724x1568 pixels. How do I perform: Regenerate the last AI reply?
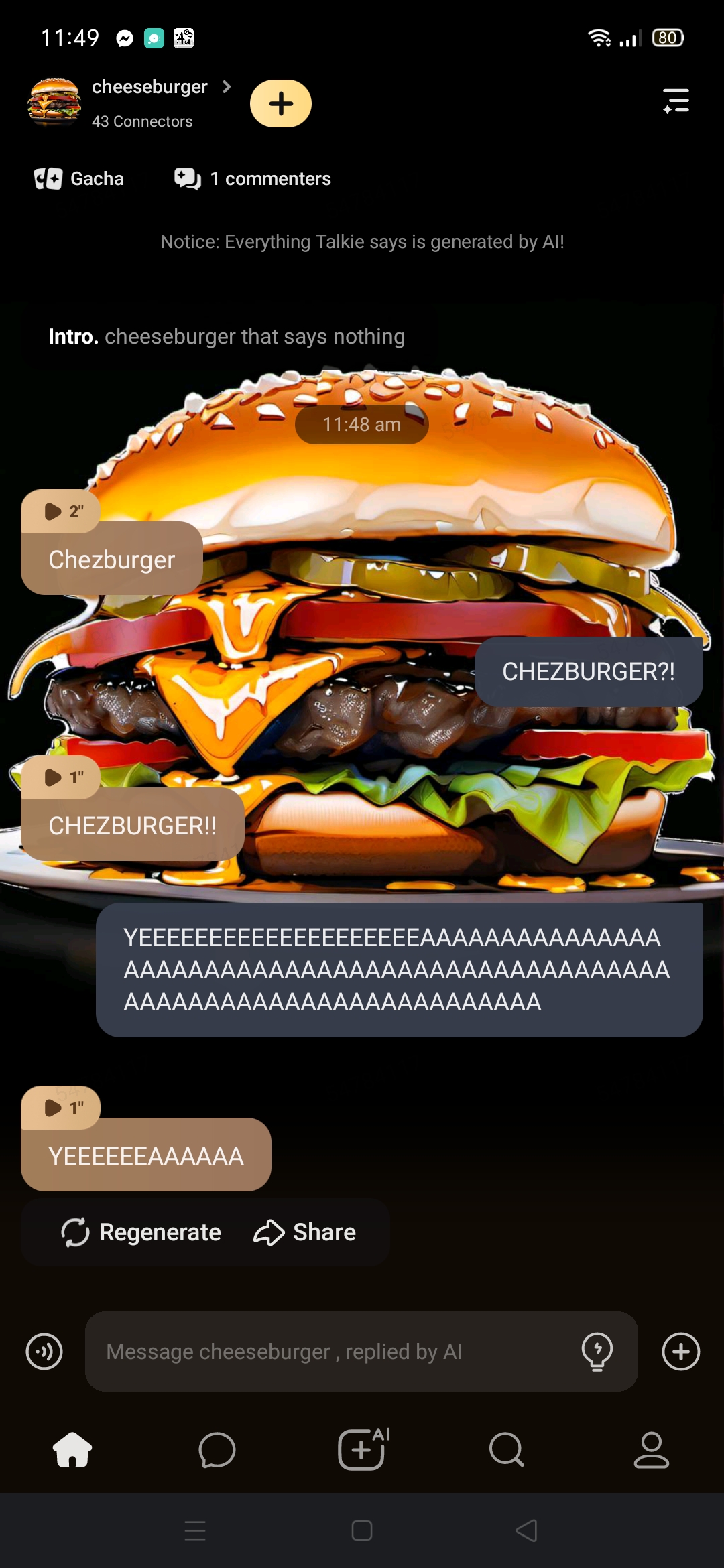coord(141,1232)
